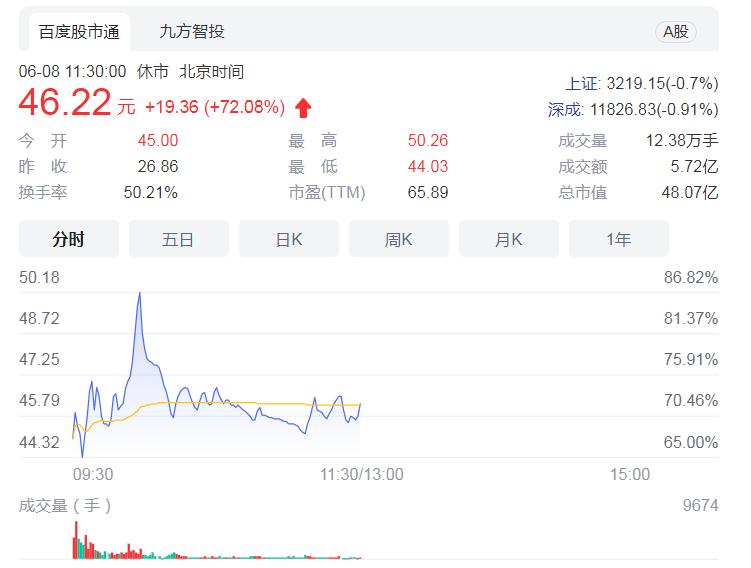The image size is (751, 568).
Task: Show the 五日 five-day chart
Action: point(178,239)
